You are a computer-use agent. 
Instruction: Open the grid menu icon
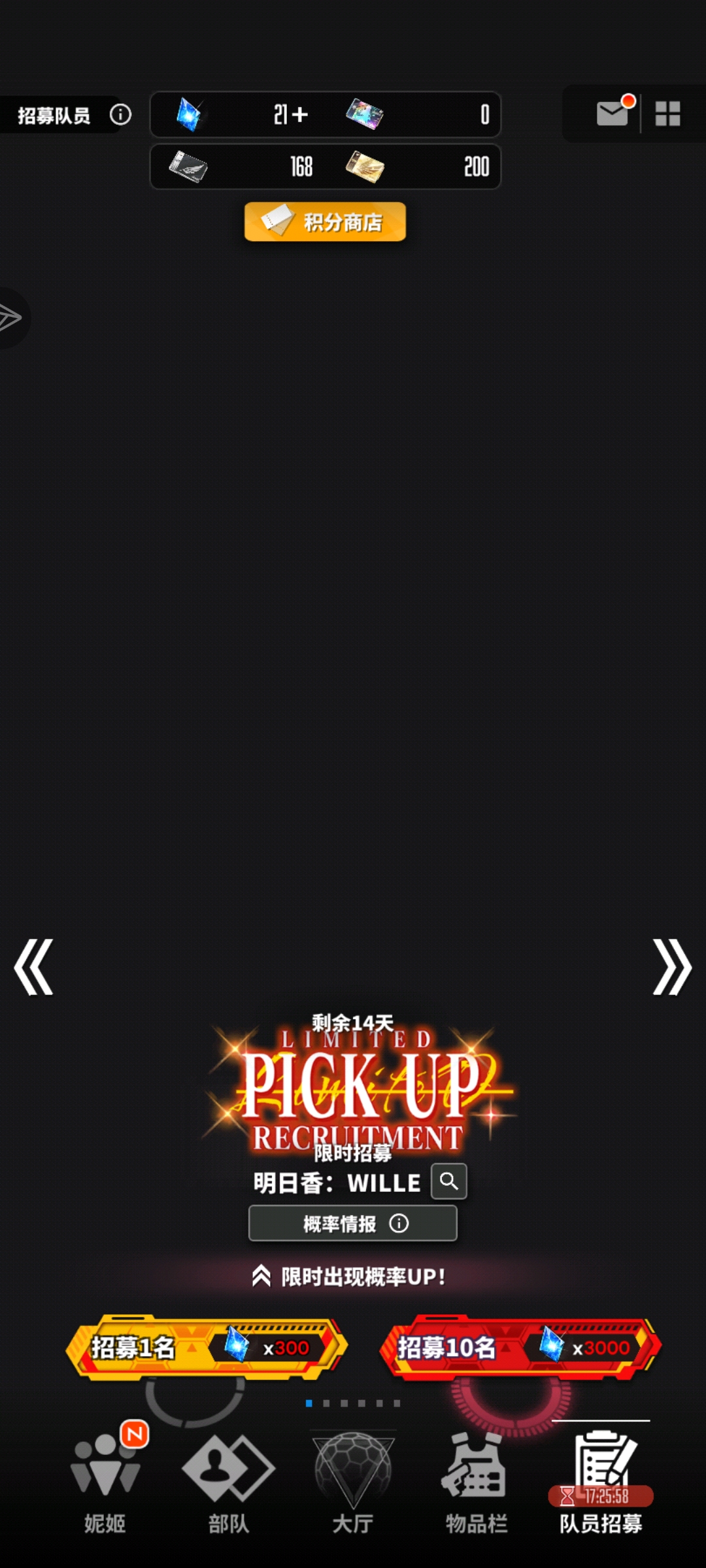click(667, 114)
